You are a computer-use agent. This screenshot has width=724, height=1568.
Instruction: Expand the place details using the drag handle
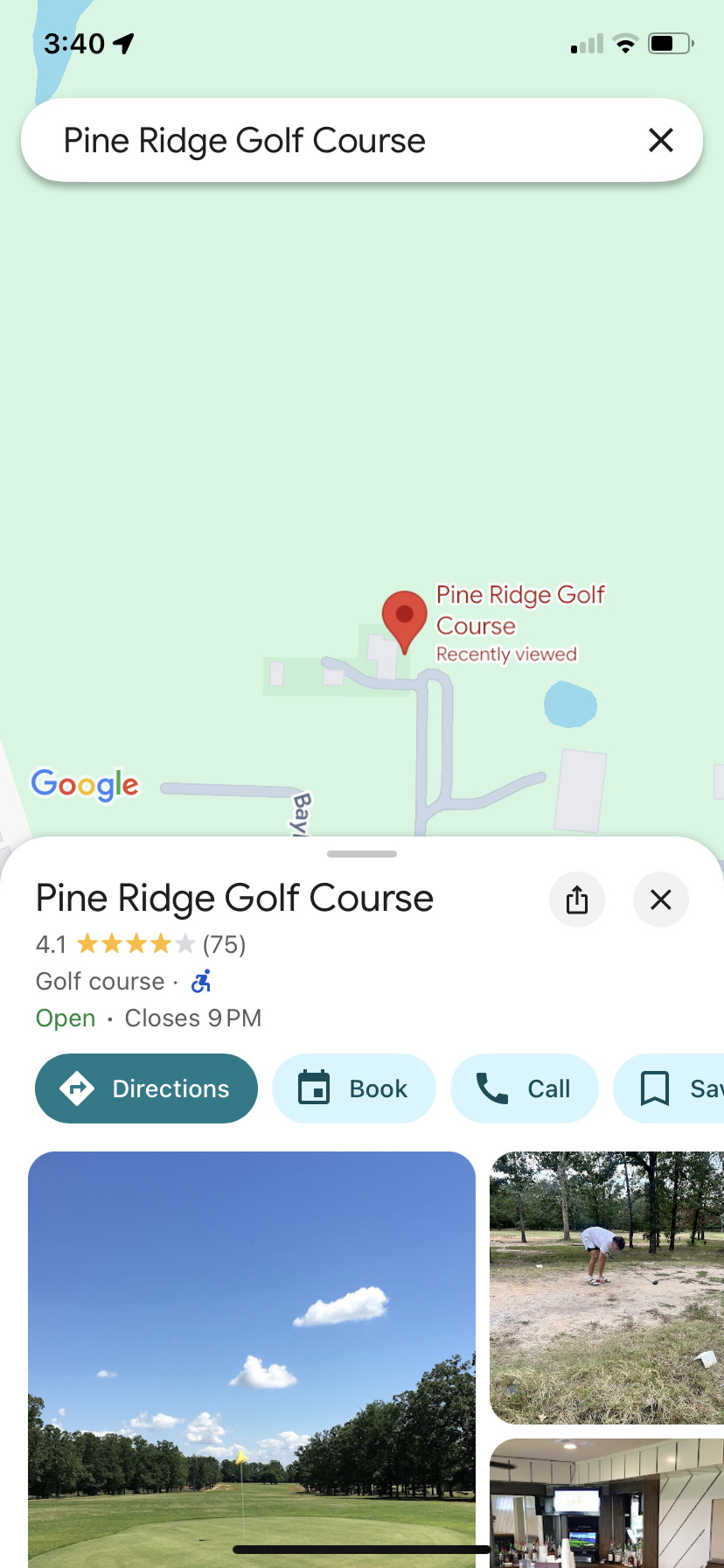click(x=362, y=853)
